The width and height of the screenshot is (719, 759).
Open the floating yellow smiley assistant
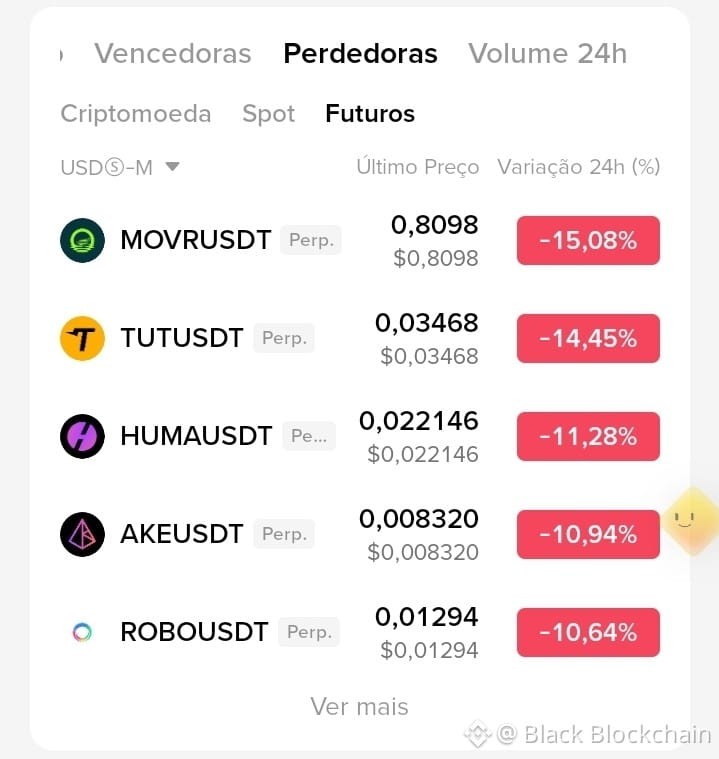[691, 521]
